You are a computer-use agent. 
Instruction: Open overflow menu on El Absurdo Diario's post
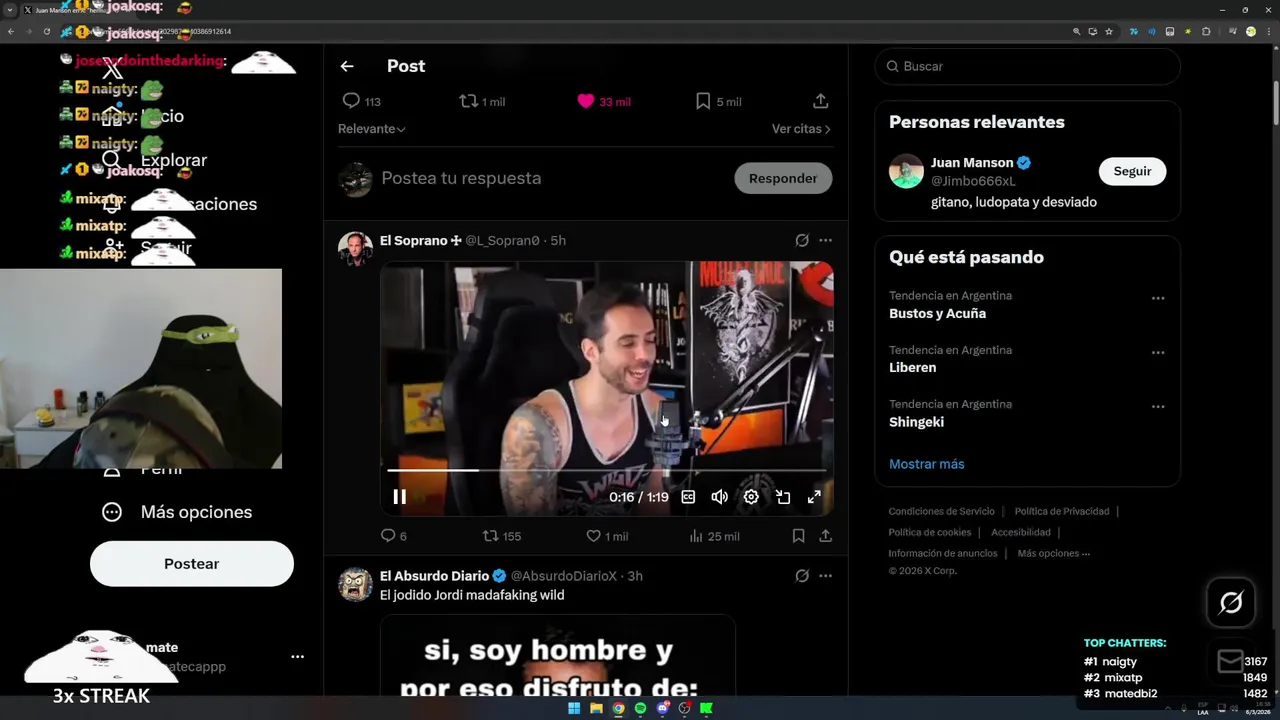tap(825, 576)
